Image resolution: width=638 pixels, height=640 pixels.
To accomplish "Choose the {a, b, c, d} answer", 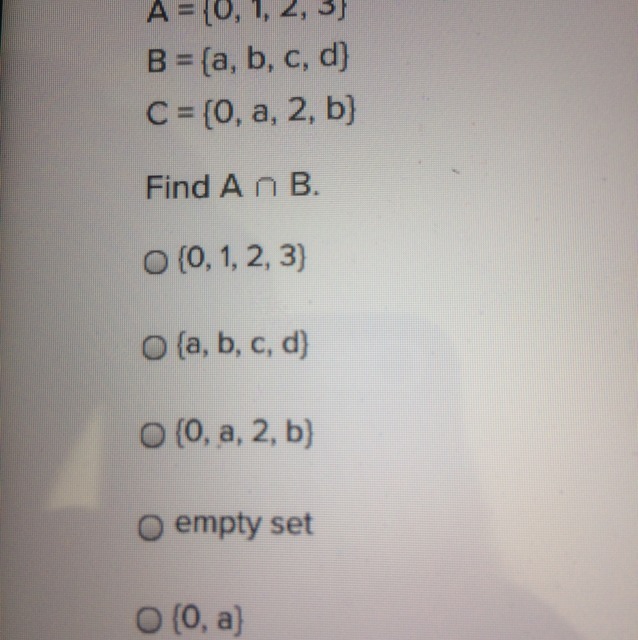I will pos(154,349).
